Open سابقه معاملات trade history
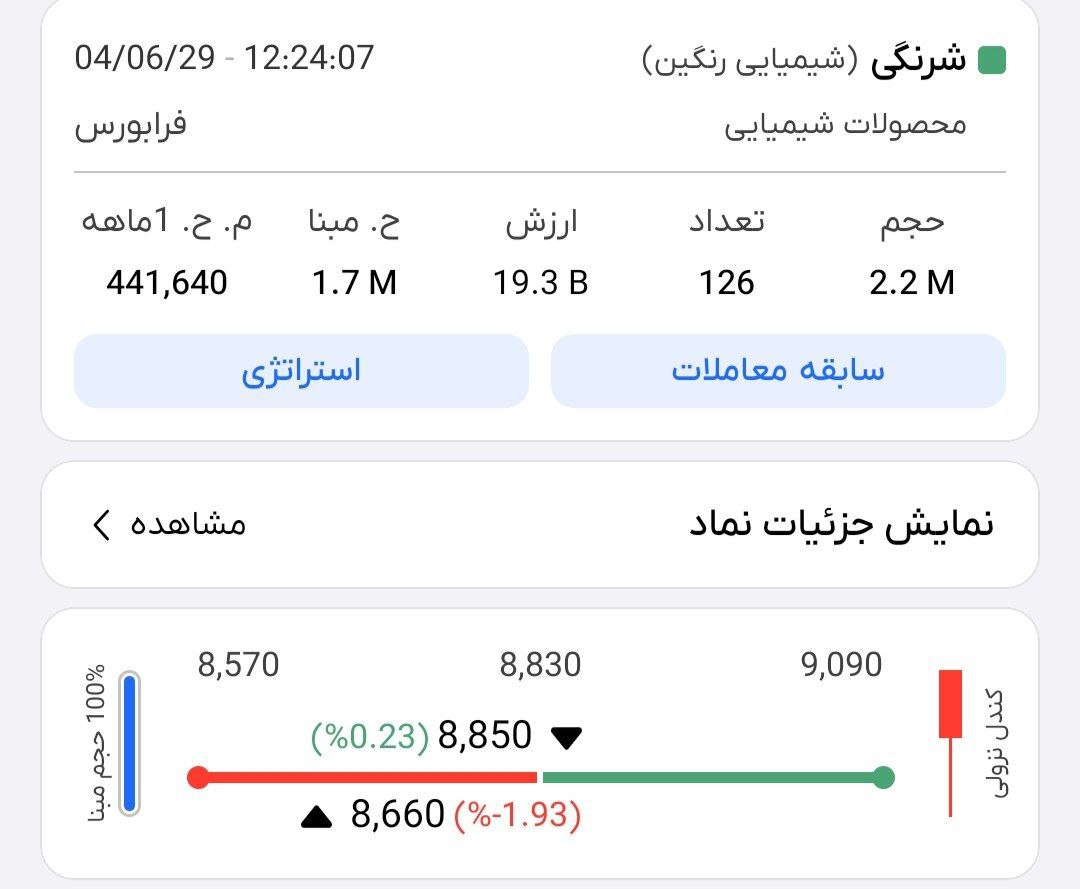Screen dimensions: 1080x889 [778, 371]
